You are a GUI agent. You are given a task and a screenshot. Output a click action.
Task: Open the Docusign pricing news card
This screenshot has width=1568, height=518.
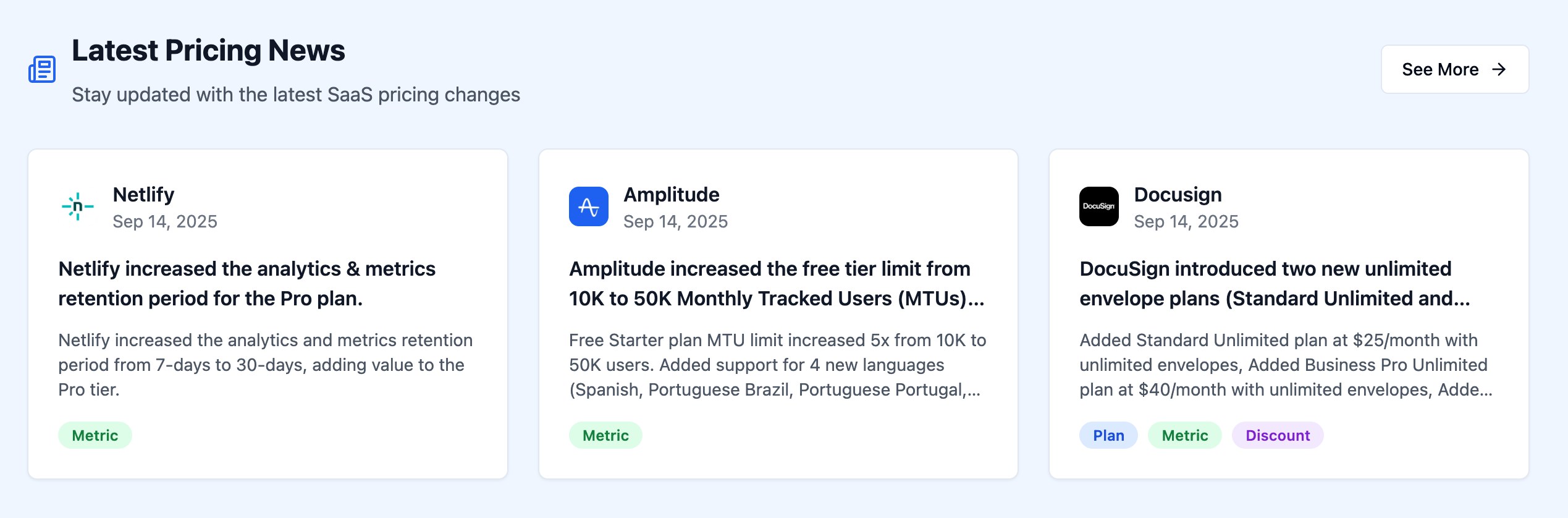tap(1288, 313)
